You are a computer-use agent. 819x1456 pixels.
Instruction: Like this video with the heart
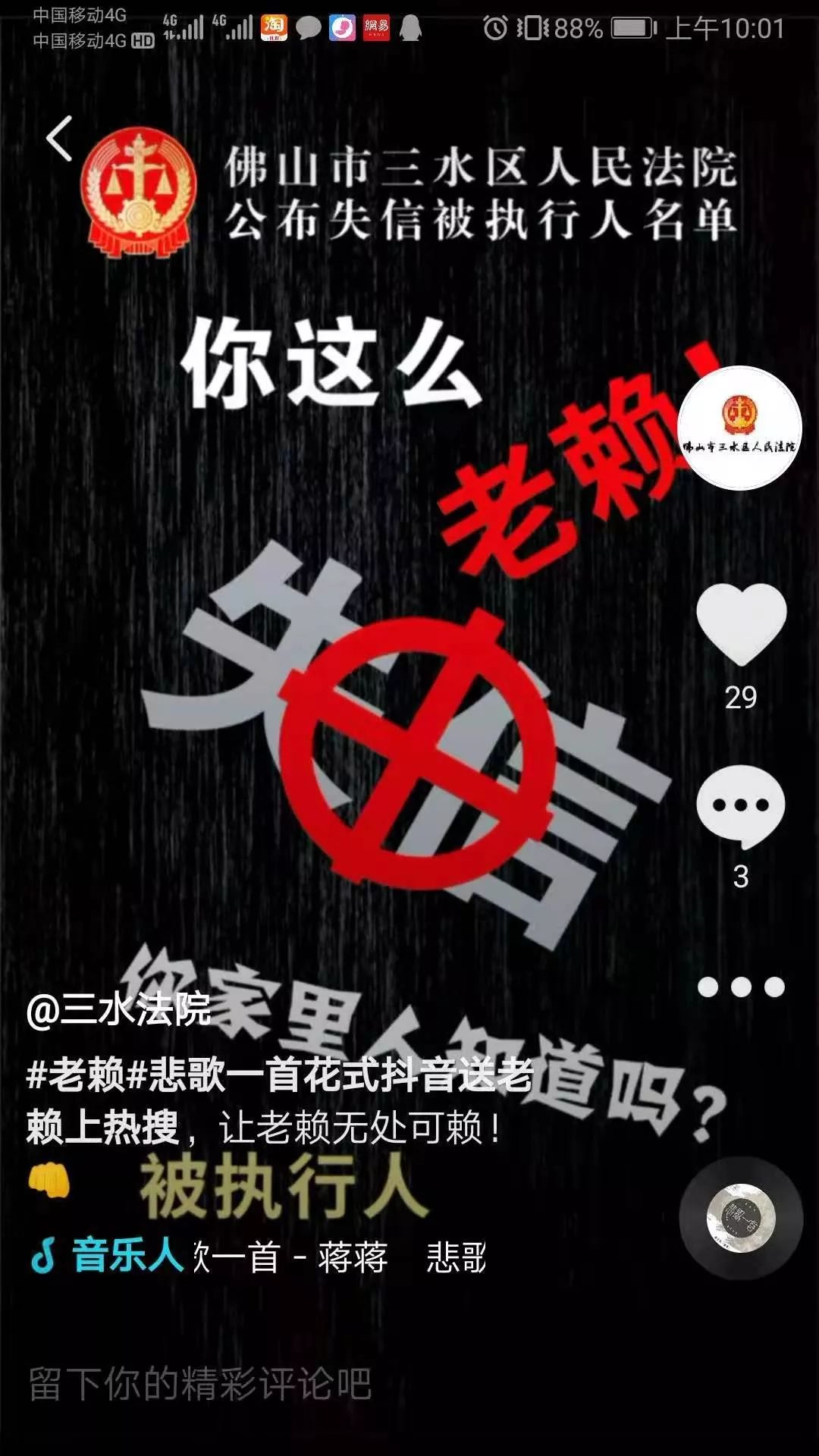[x=741, y=625]
